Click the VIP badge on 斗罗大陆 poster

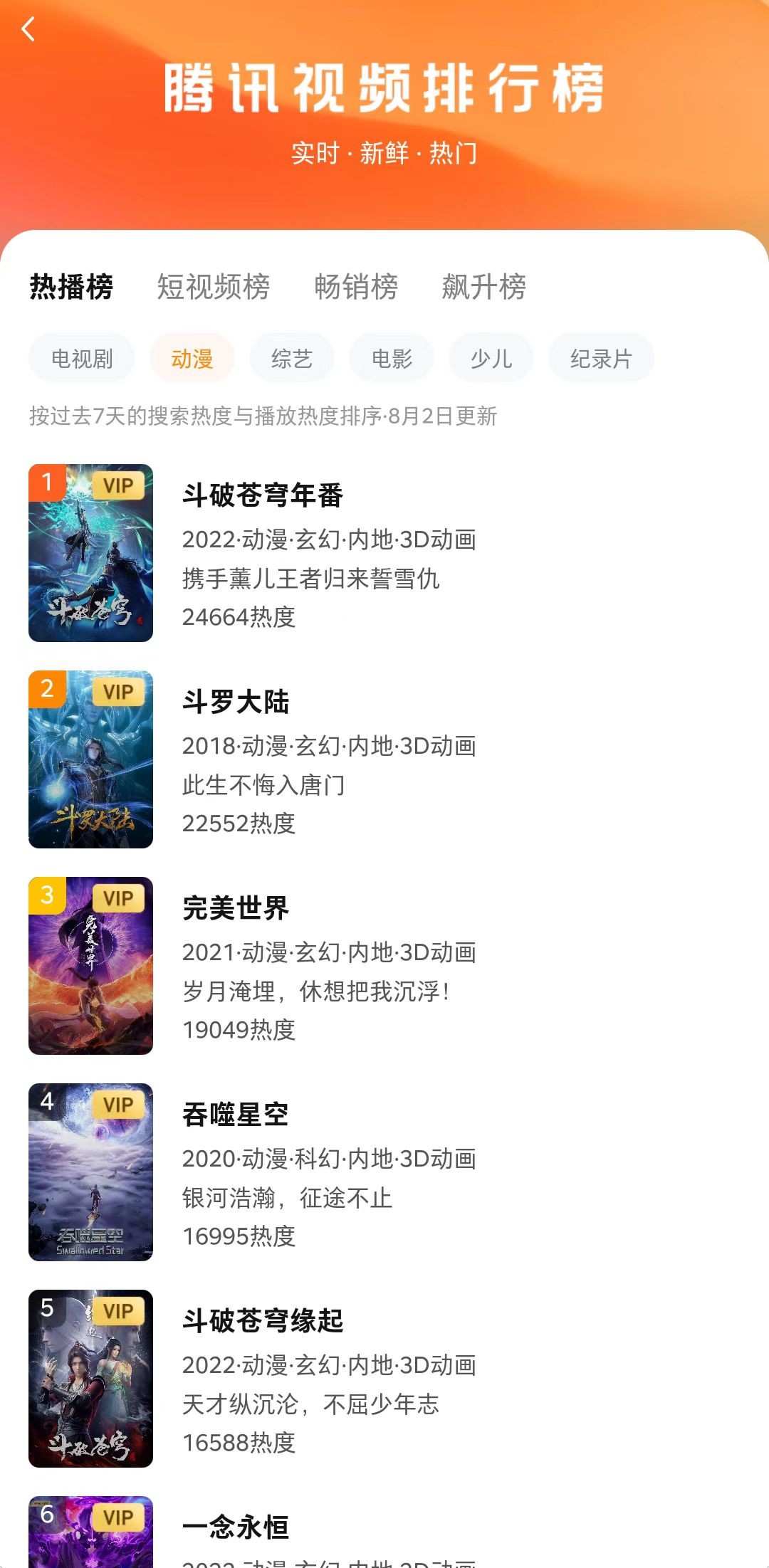tap(118, 691)
